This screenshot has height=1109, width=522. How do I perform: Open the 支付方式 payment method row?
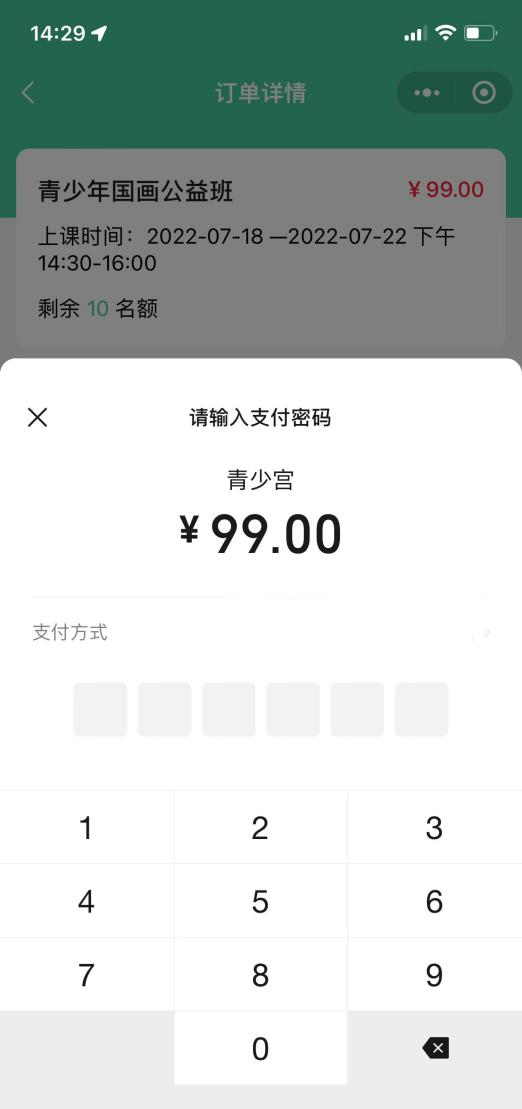[261, 632]
